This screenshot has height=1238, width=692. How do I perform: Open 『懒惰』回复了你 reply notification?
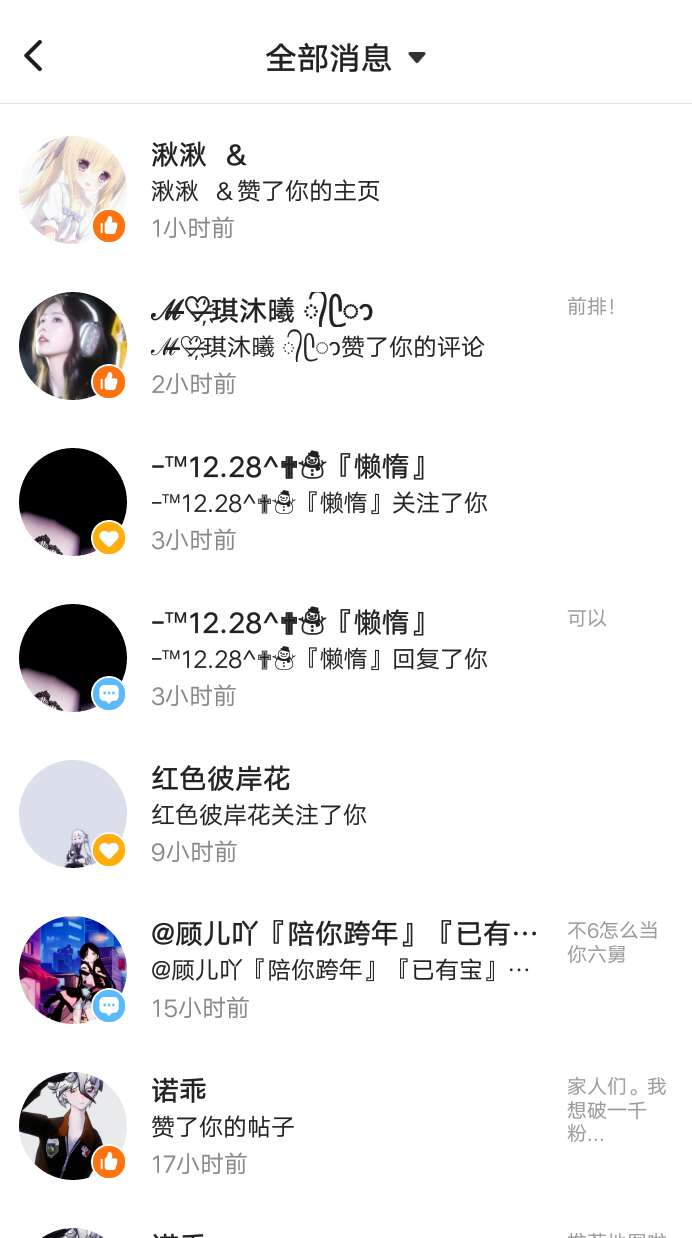[x=330, y=659]
